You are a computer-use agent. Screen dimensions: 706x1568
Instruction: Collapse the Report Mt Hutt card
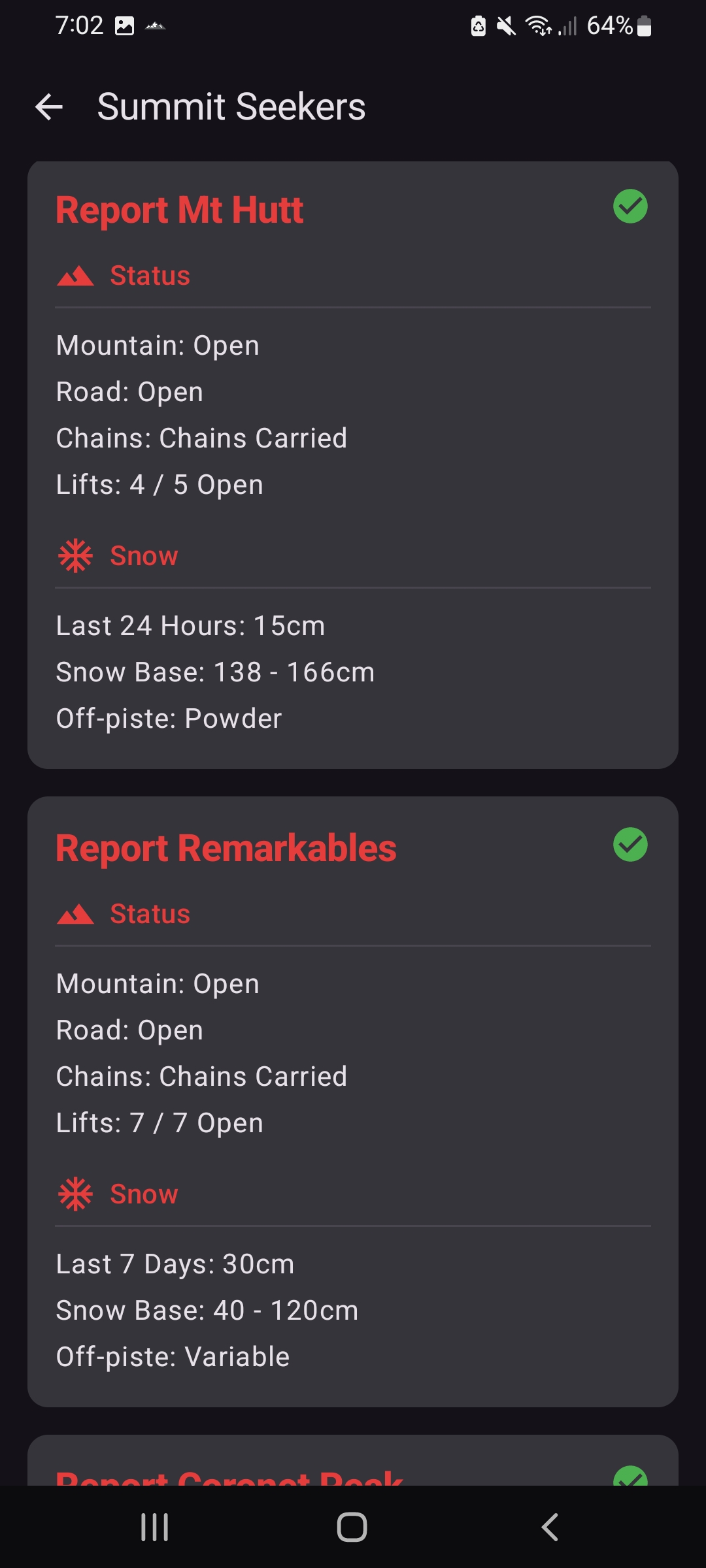[179, 210]
